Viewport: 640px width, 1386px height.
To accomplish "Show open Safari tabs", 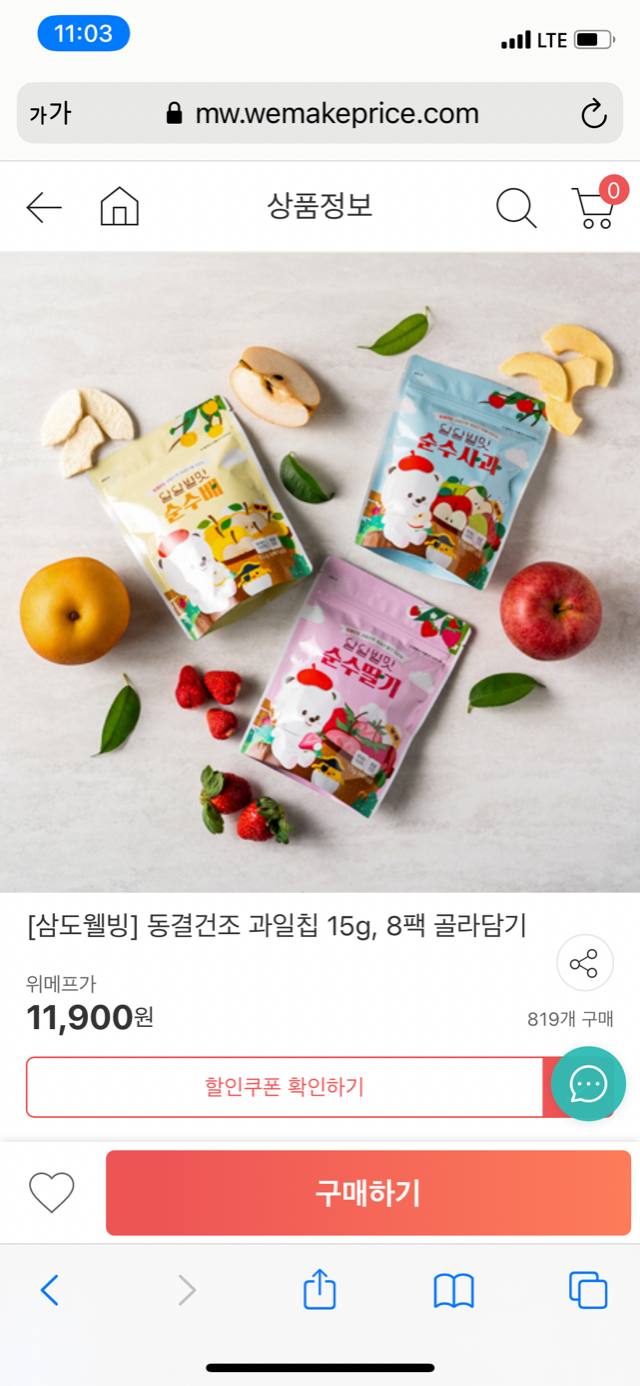I will (x=588, y=1291).
